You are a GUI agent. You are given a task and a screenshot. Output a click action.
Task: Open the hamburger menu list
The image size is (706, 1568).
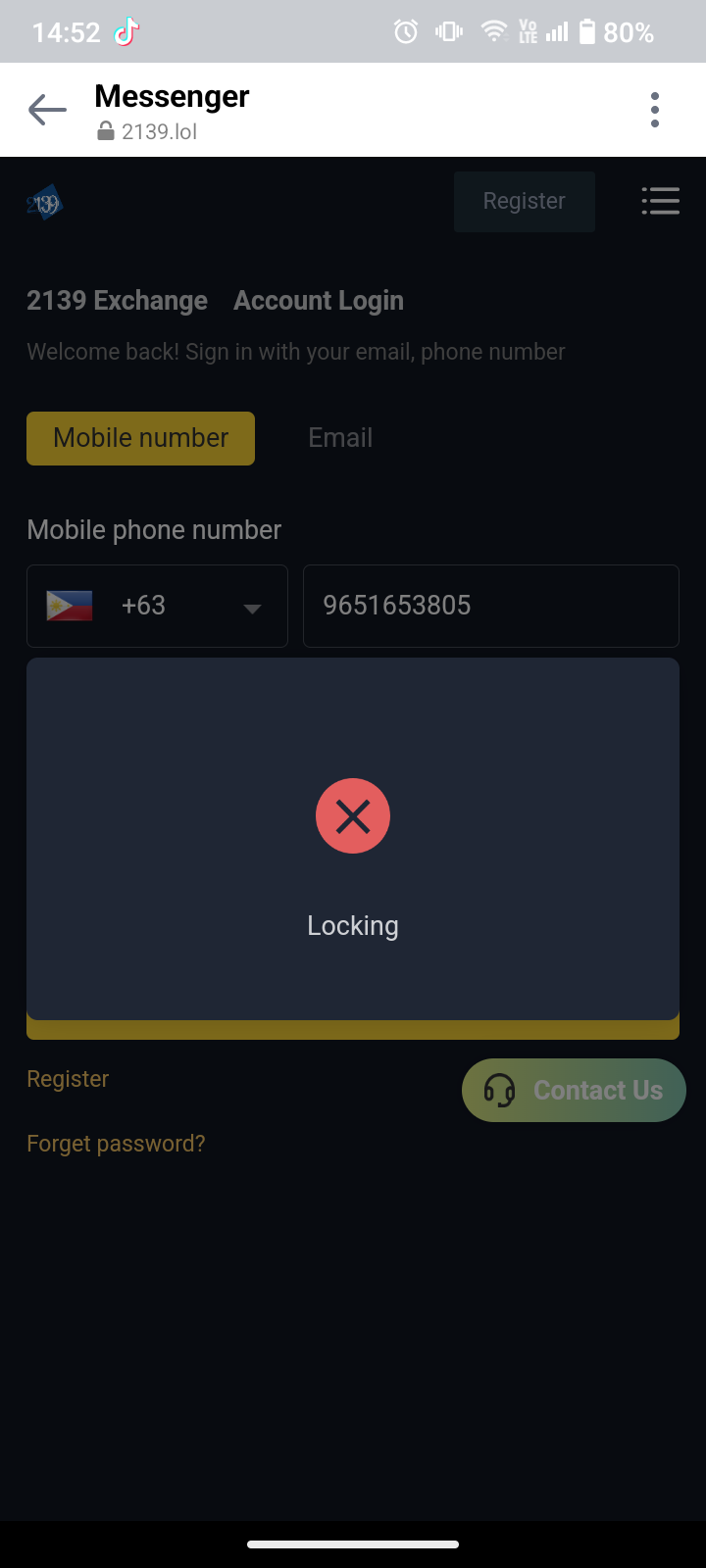pos(660,201)
